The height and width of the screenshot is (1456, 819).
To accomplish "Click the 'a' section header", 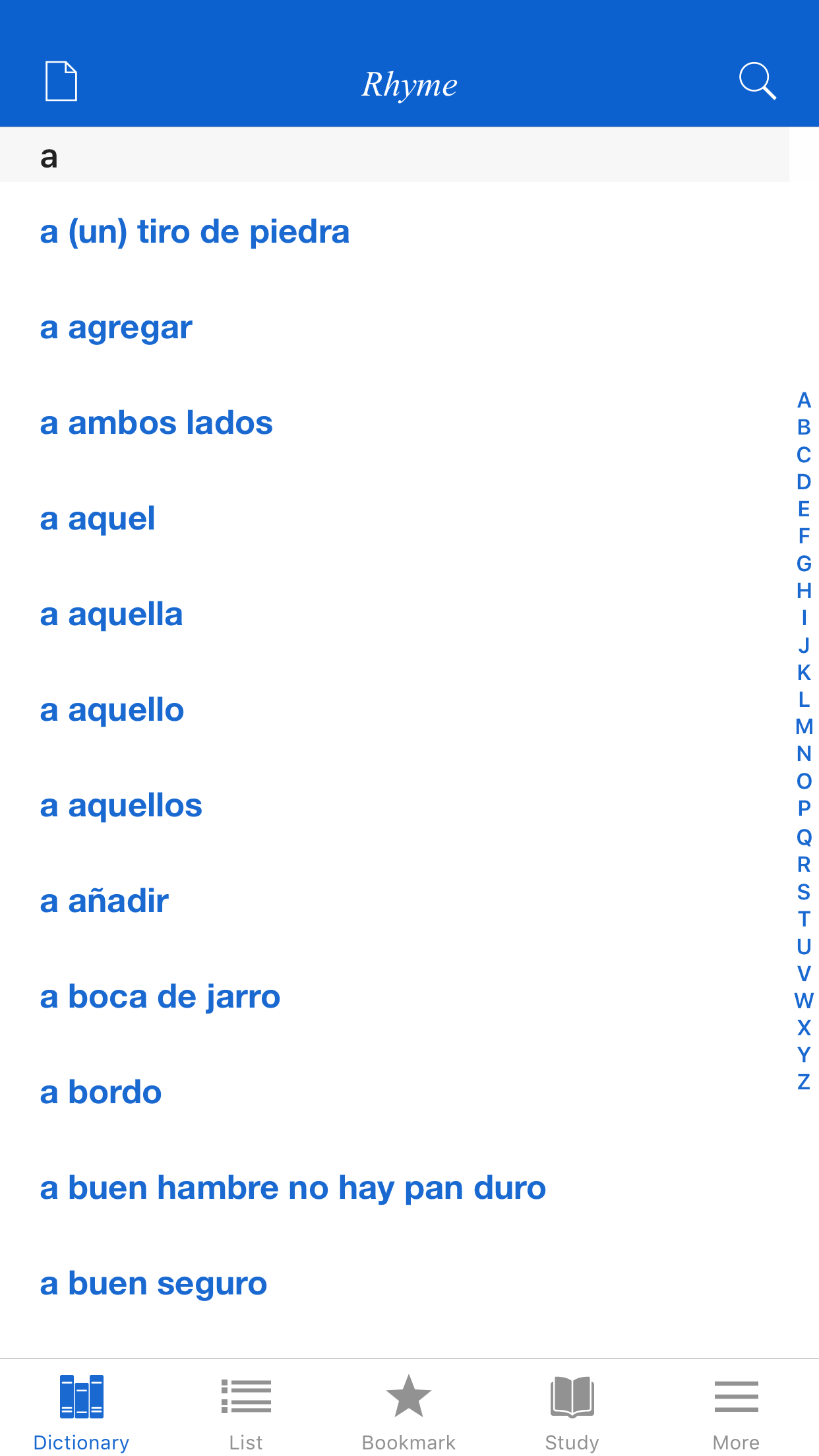I will [x=49, y=156].
